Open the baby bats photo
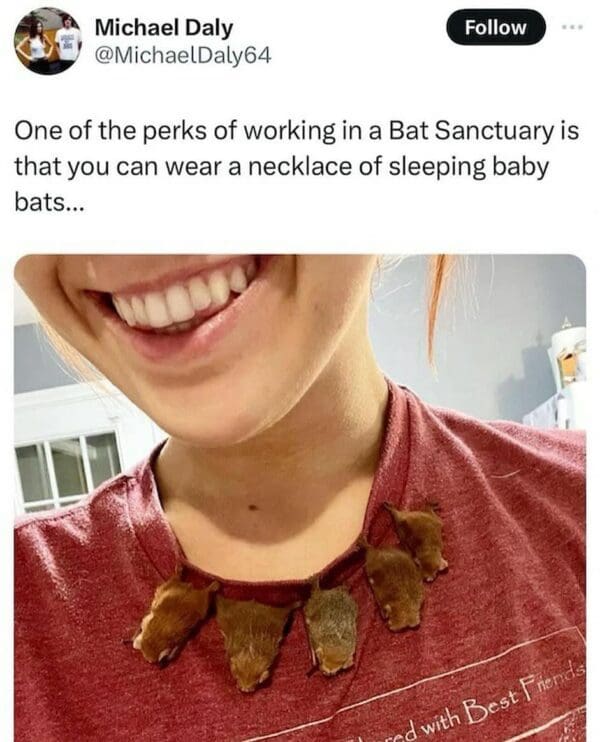 click(x=300, y=497)
